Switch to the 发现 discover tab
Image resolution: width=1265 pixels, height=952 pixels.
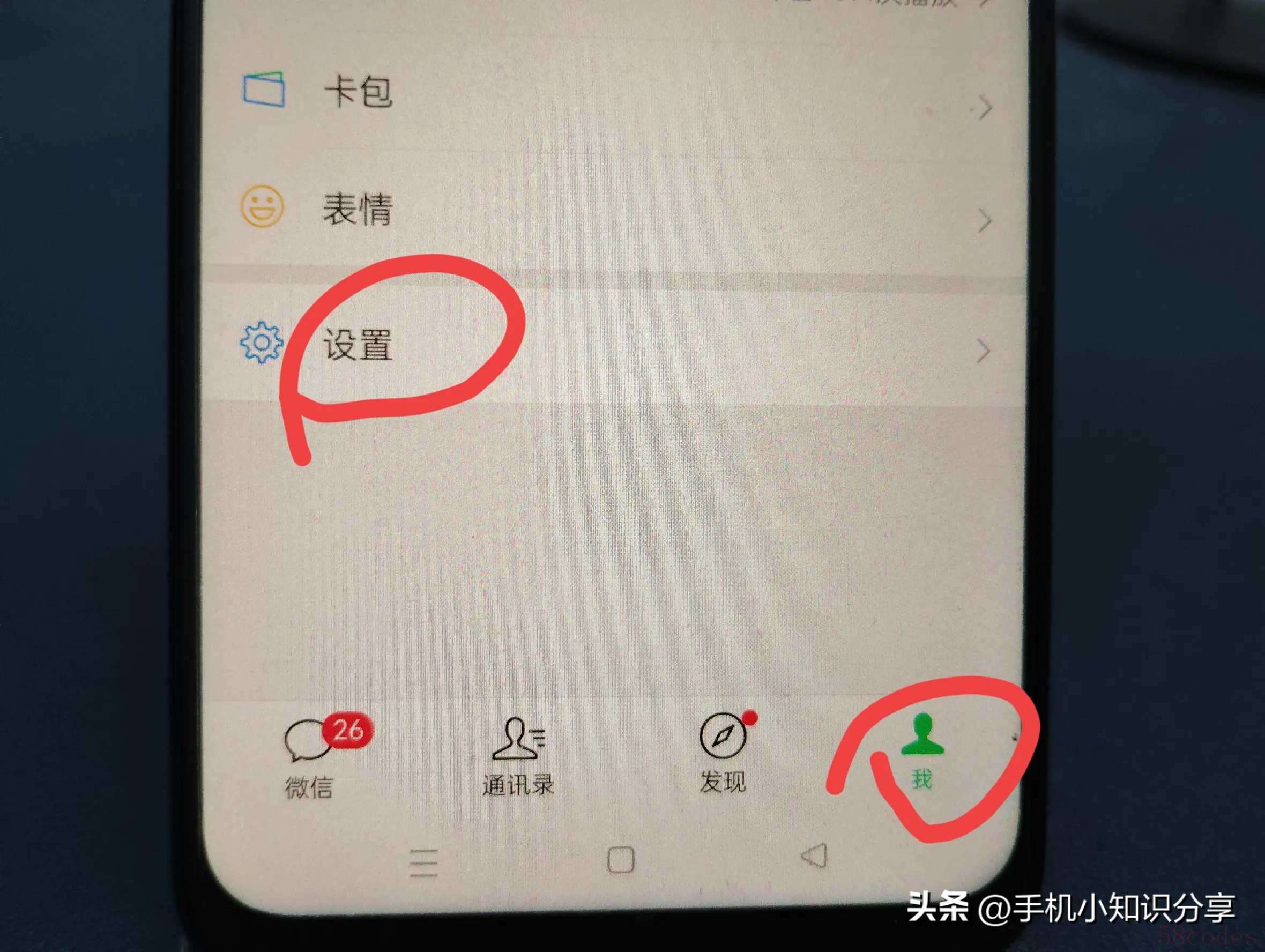point(723,754)
